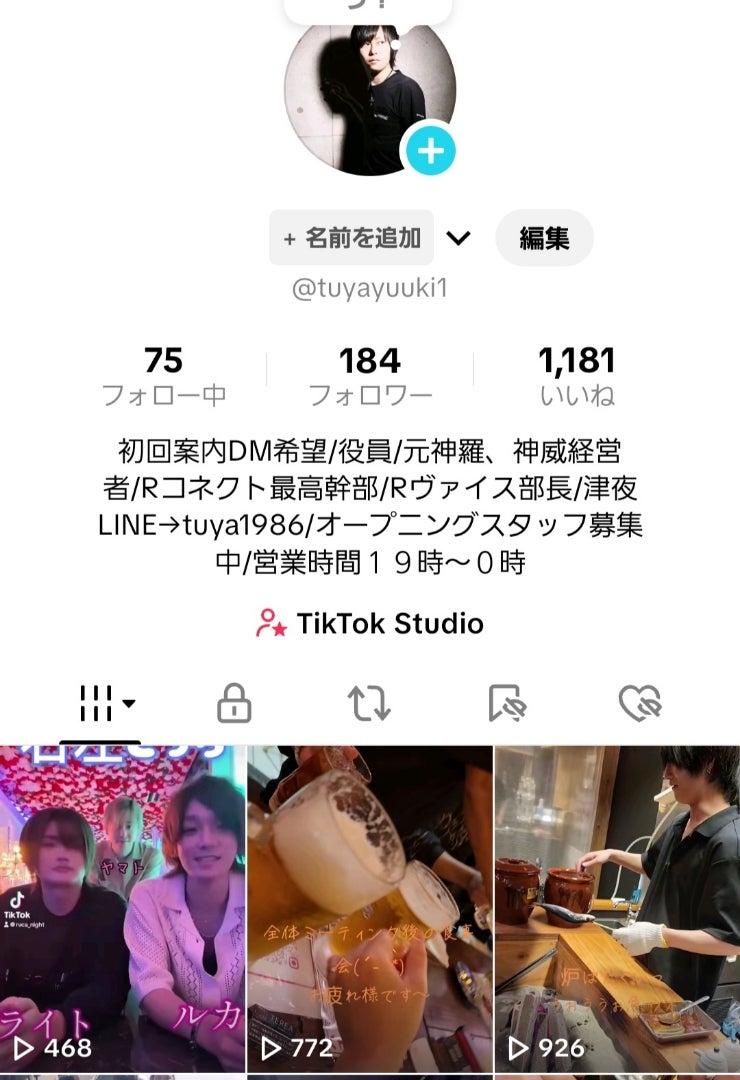Open the 編集 profile button
Image resolution: width=740 pixels, height=1080 pixels.
[544, 238]
